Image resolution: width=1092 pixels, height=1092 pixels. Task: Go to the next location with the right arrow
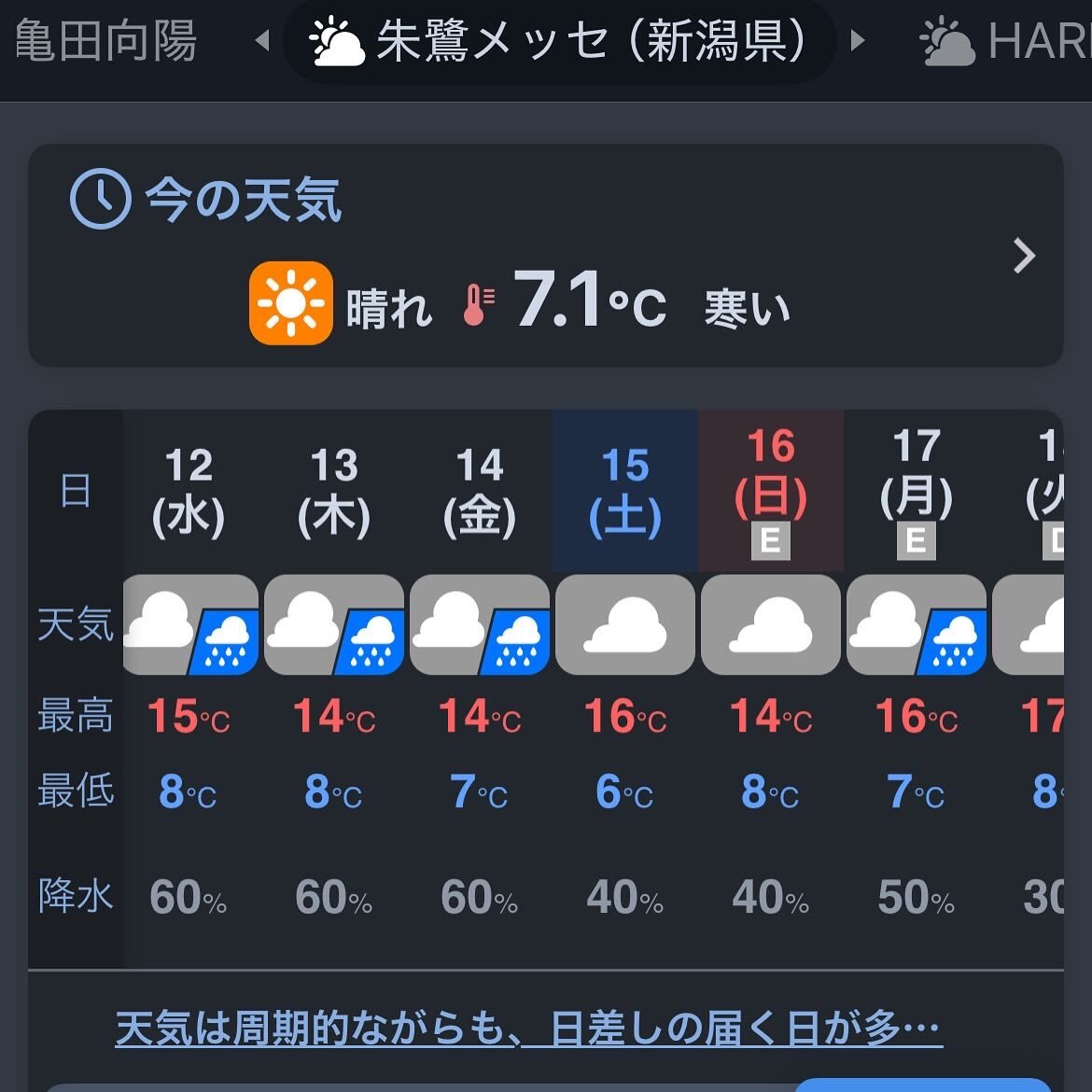pos(858,41)
